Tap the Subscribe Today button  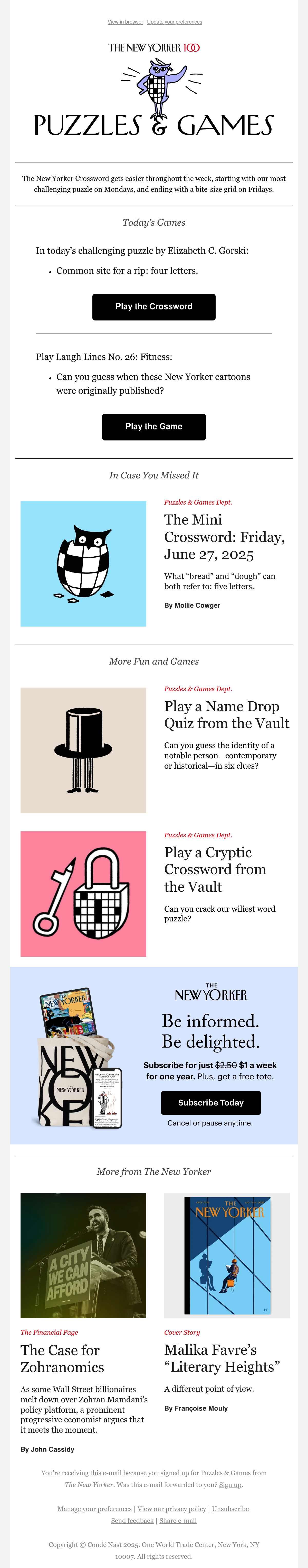211,1102
